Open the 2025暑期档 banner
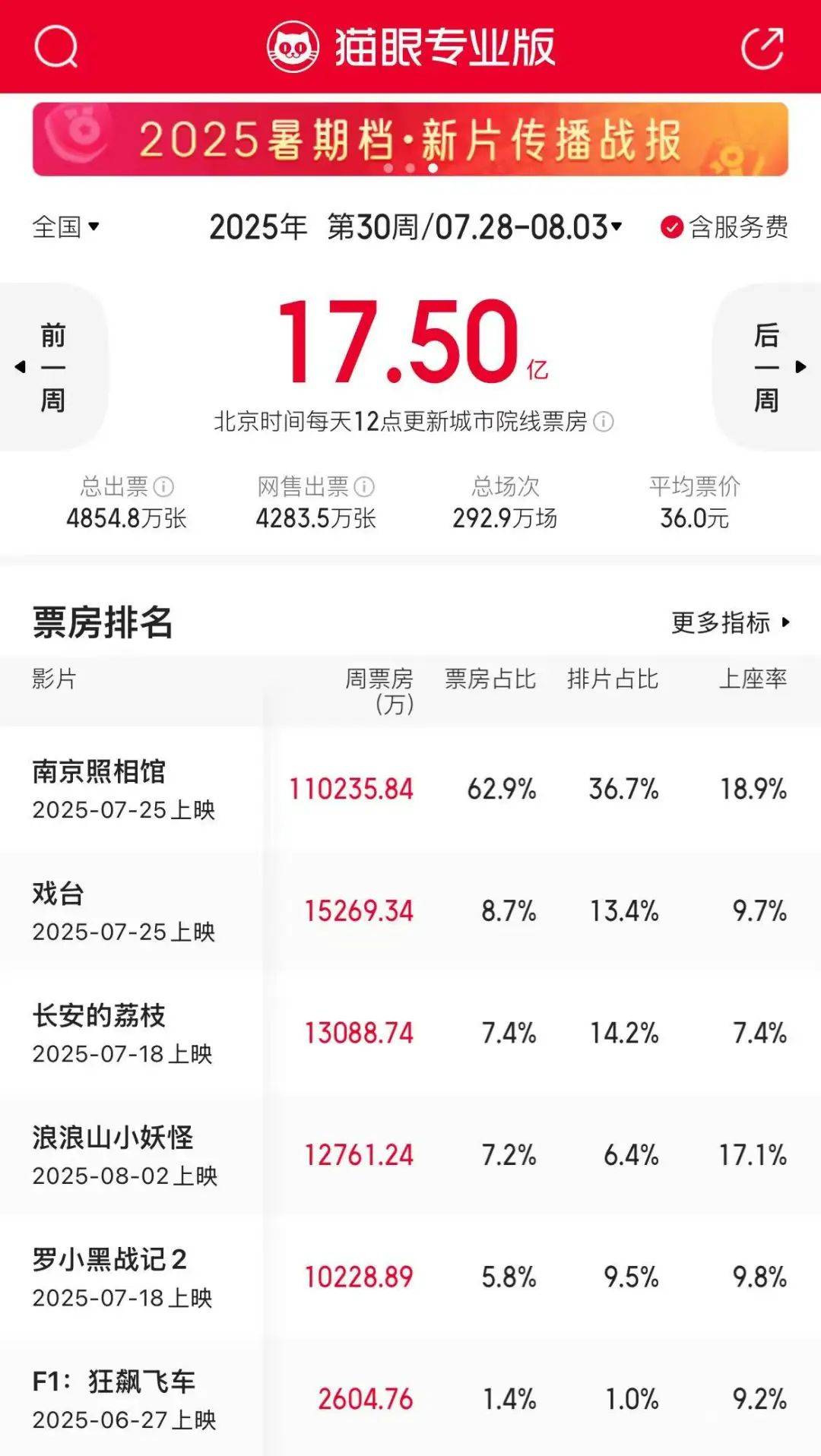The width and height of the screenshot is (821, 1456). (410, 139)
